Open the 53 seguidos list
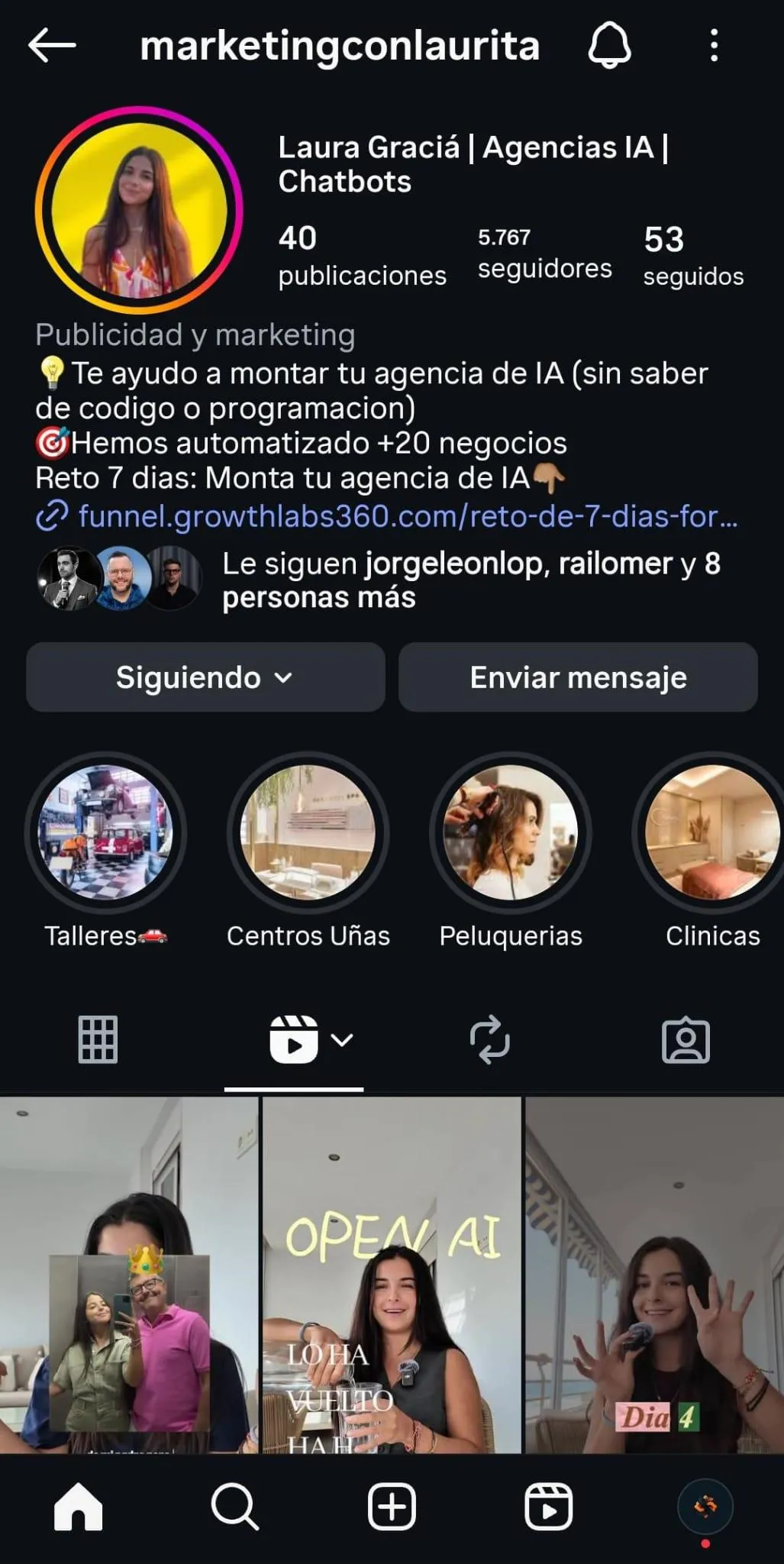Image resolution: width=784 pixels, height=1564 pixels. coord(693,256)
